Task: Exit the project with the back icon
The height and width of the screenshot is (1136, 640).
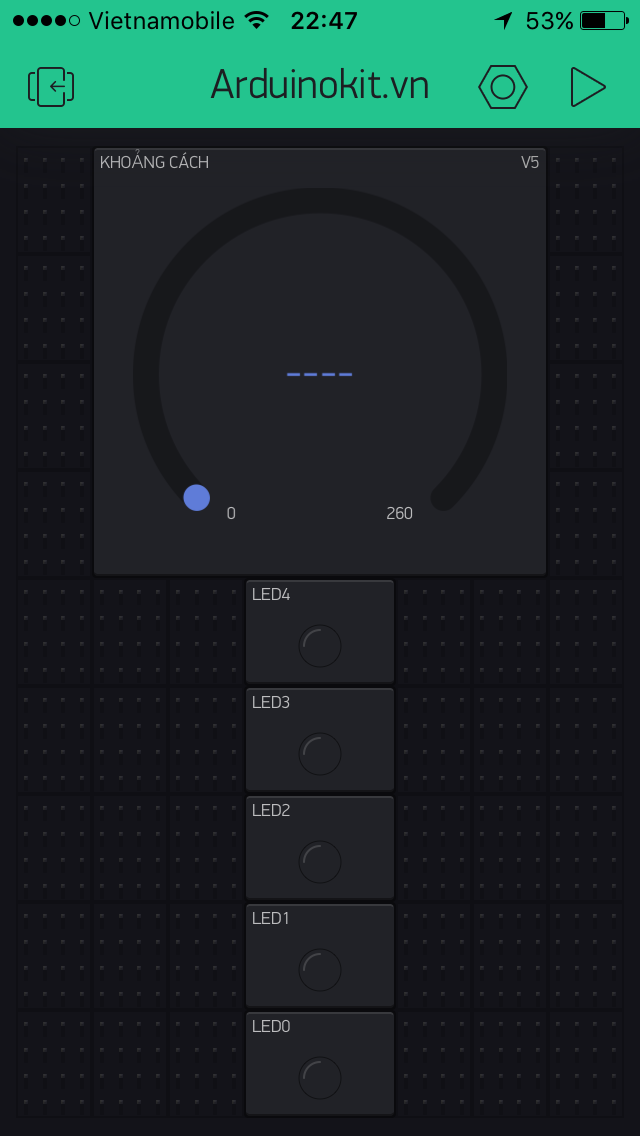Action: pyautogui.click(x=51, y=87)
